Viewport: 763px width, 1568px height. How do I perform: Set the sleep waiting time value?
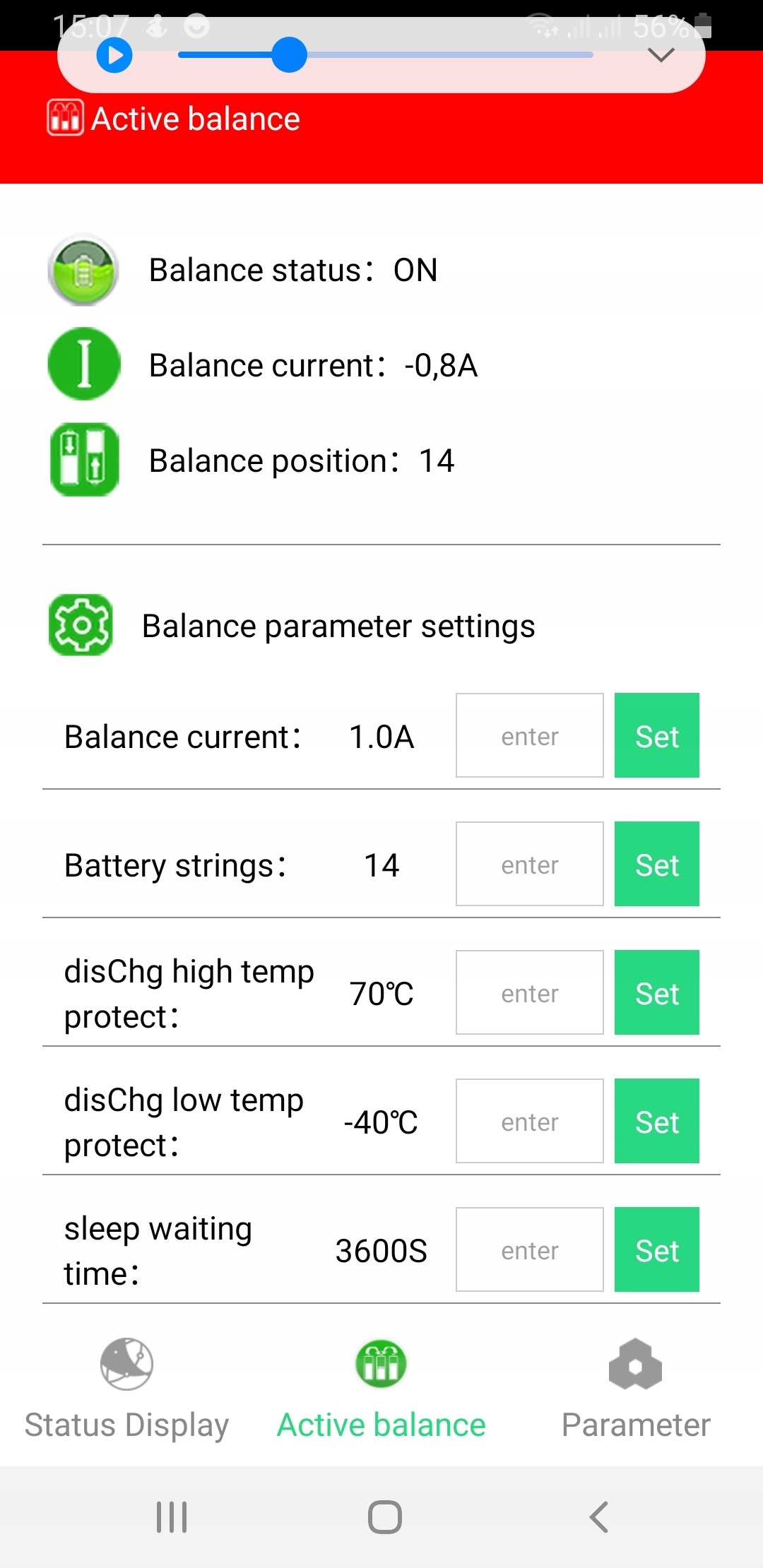pos(656,1249)
